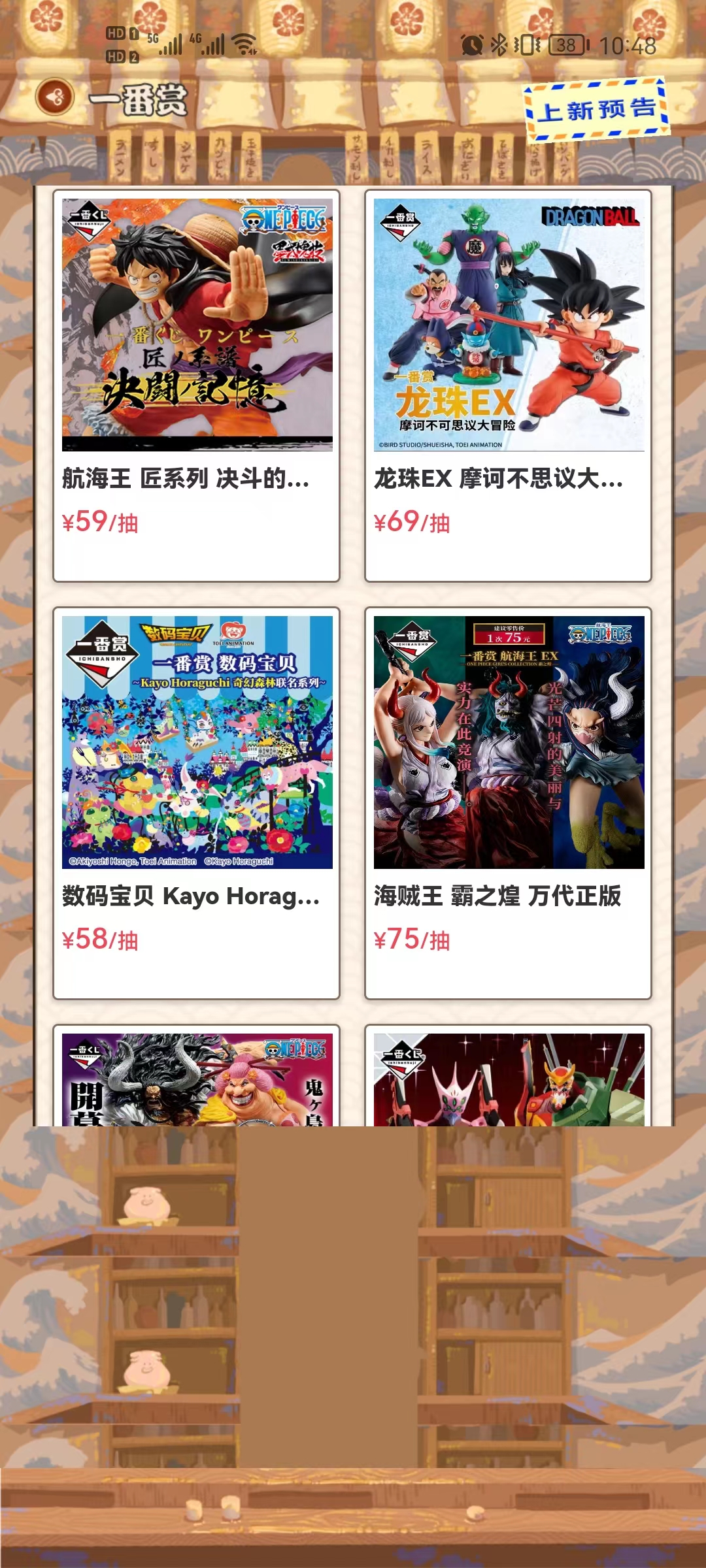Tap the round back icon beside 一番赏
This screenshot has width=706, height=1568.
click(55, 98)
